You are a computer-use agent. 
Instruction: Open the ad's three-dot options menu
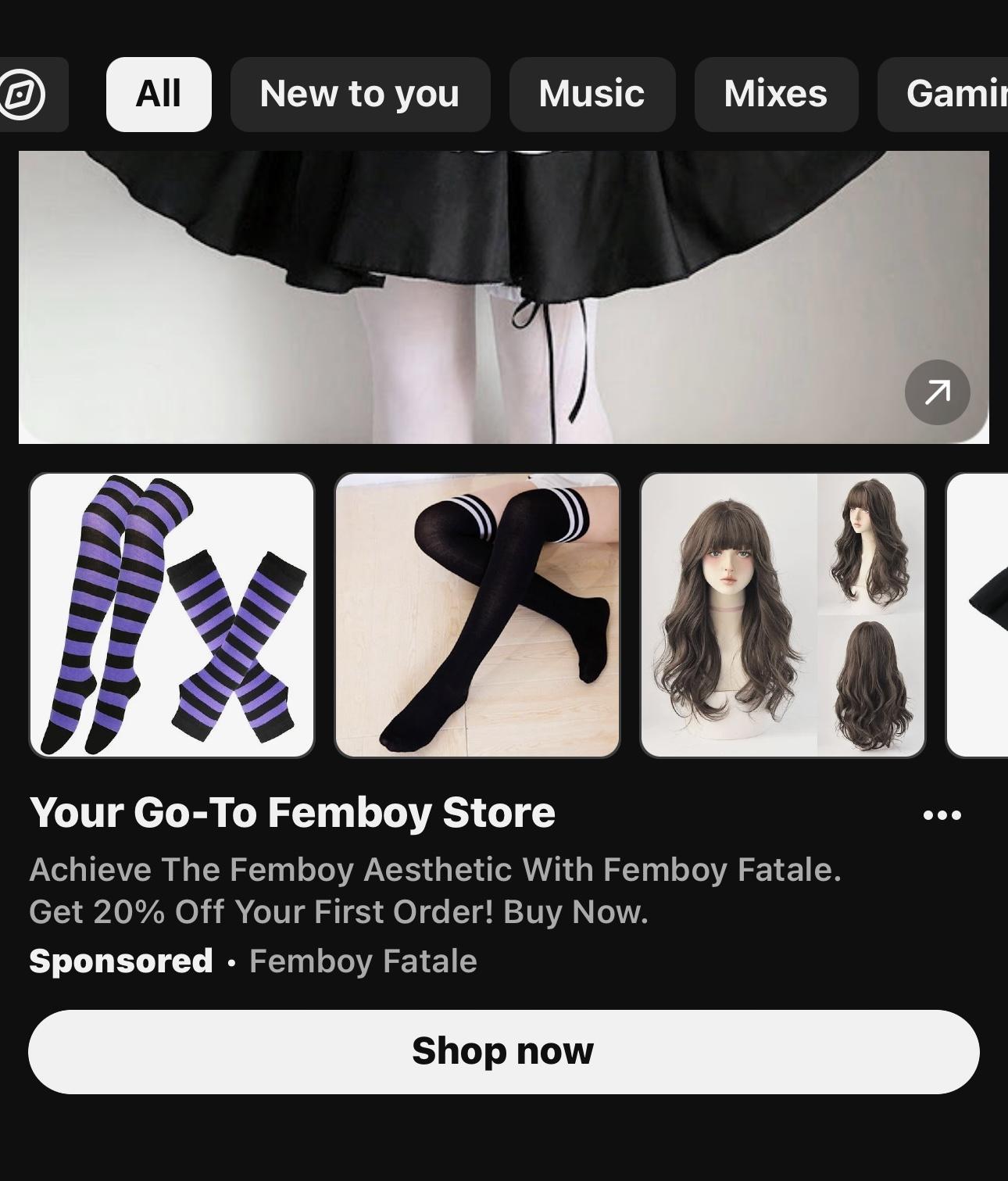(942, 815)
